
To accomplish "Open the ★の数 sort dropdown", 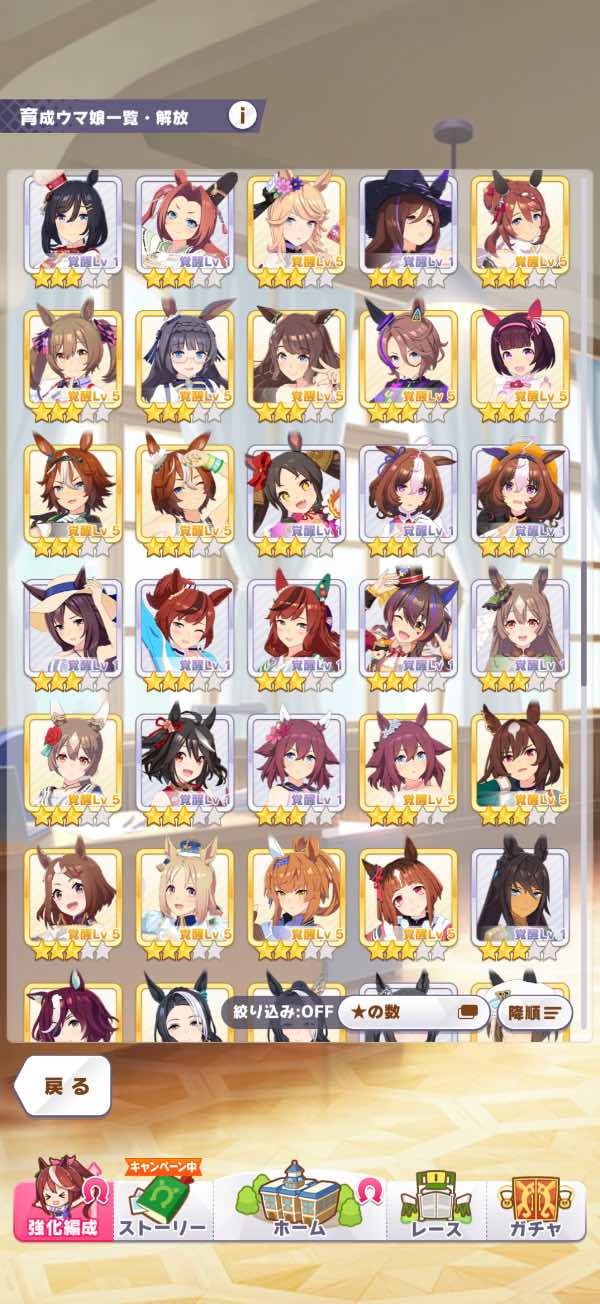I will 412,1011.
